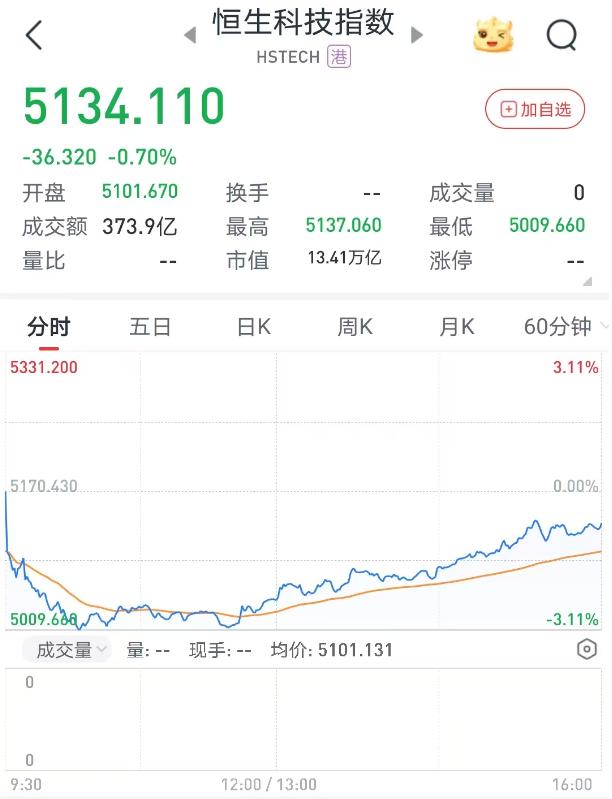
Task: Switch to the previous index with the left arrow
Action: point(190,36)
